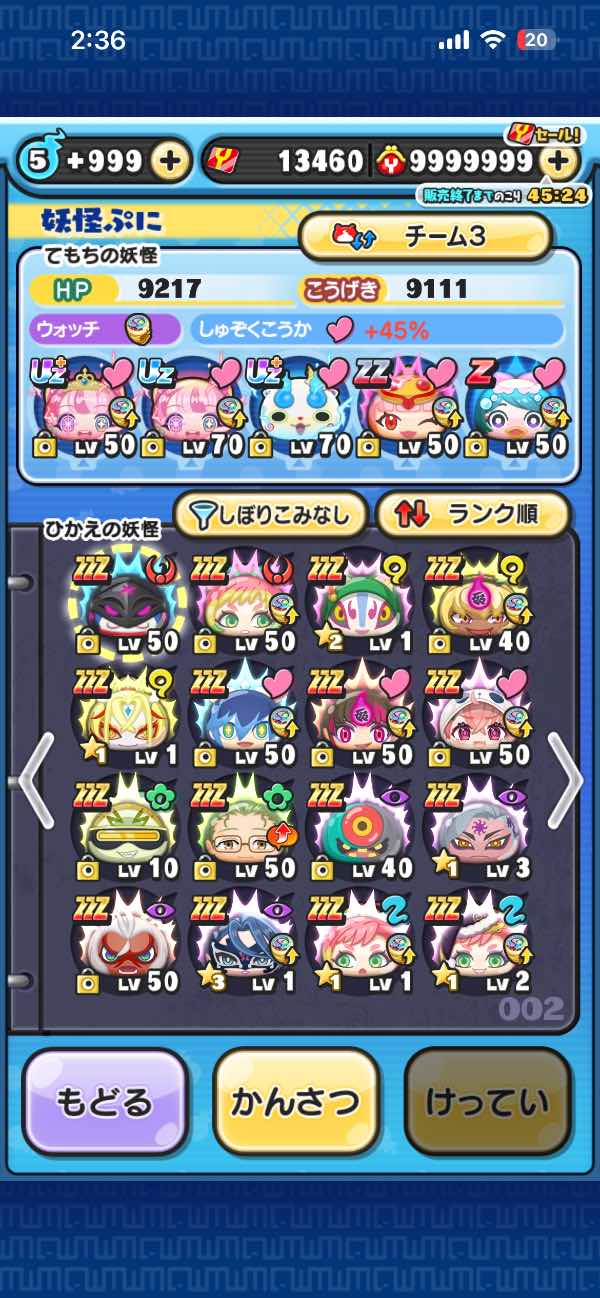Change the ランク順 sort order
This screenshot has width=600, height=1298.
point(472,515)
